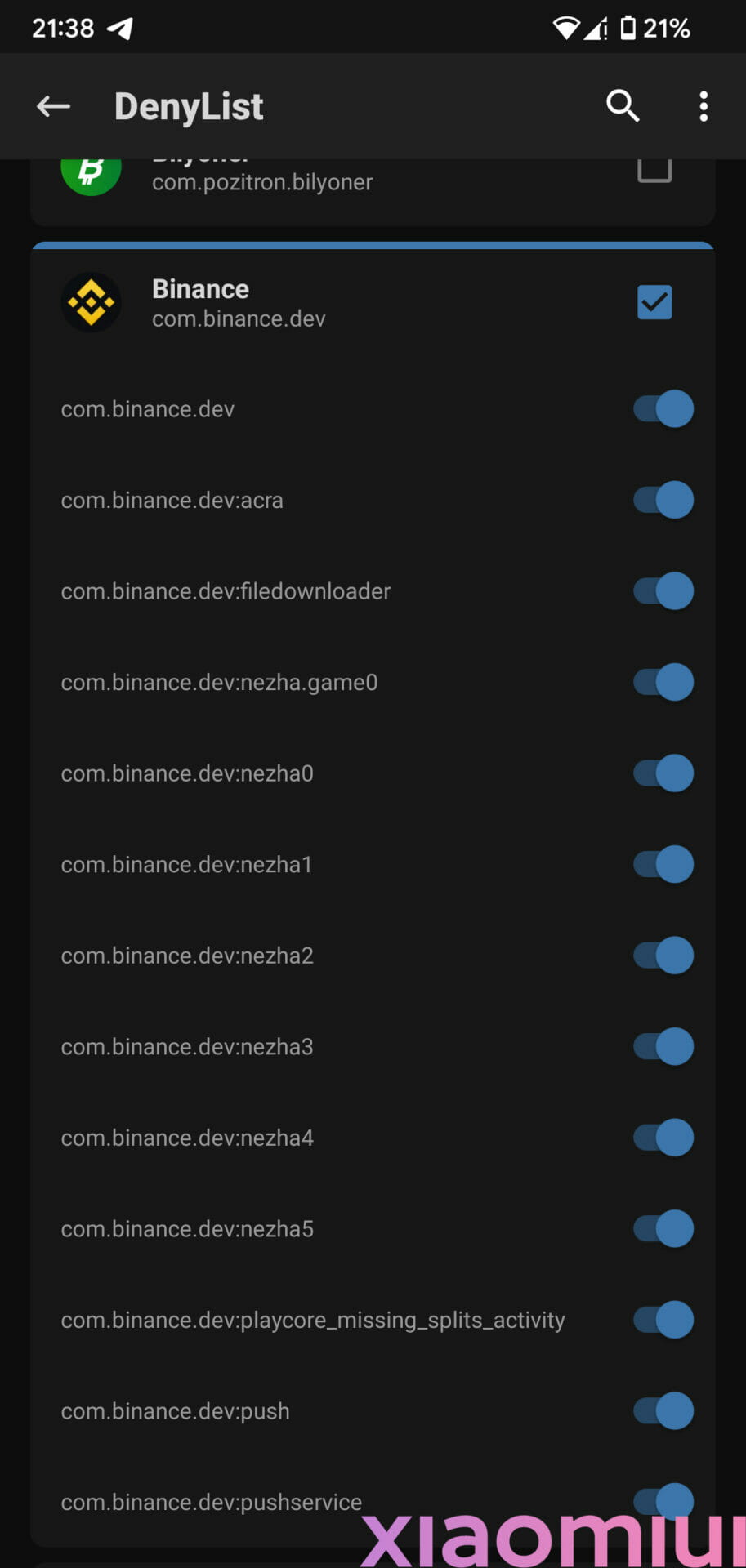Turn off com.binance.dev:push toggle
The width and height of the screenshot is (746, 1568).
pos(663,1410)
